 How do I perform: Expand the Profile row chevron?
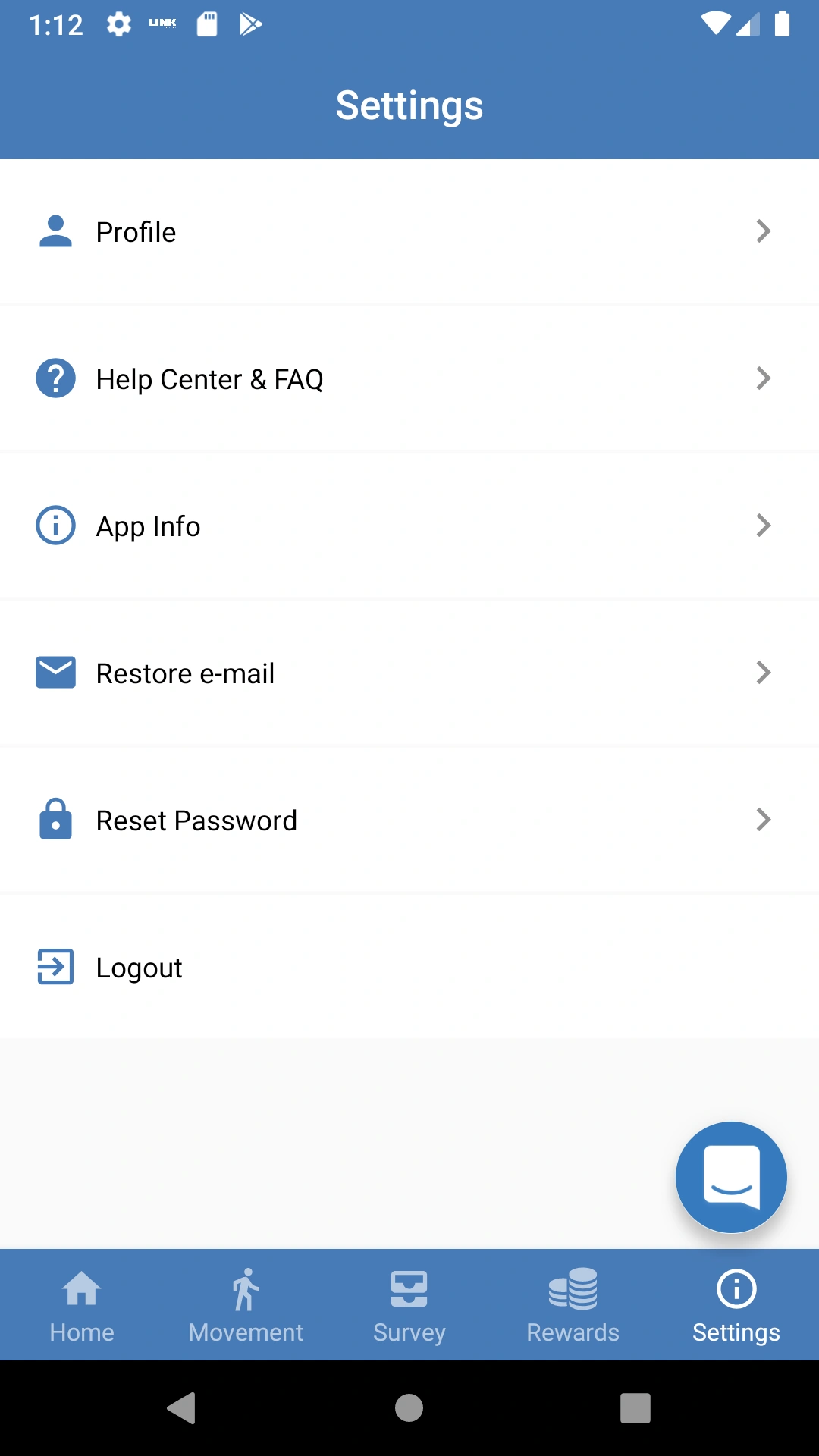tap(763, 231)
